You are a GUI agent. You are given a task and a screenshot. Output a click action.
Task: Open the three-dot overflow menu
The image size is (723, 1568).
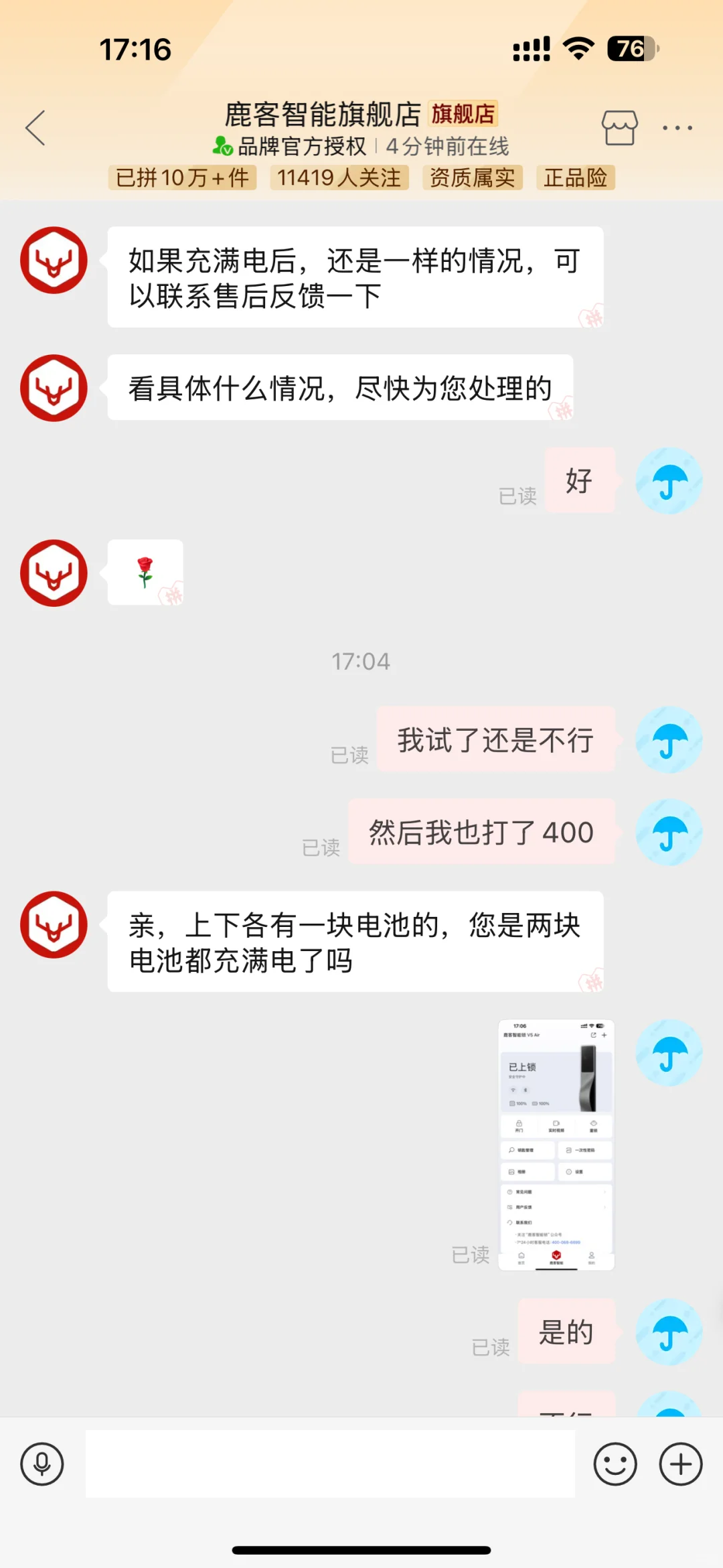point(677,127)
